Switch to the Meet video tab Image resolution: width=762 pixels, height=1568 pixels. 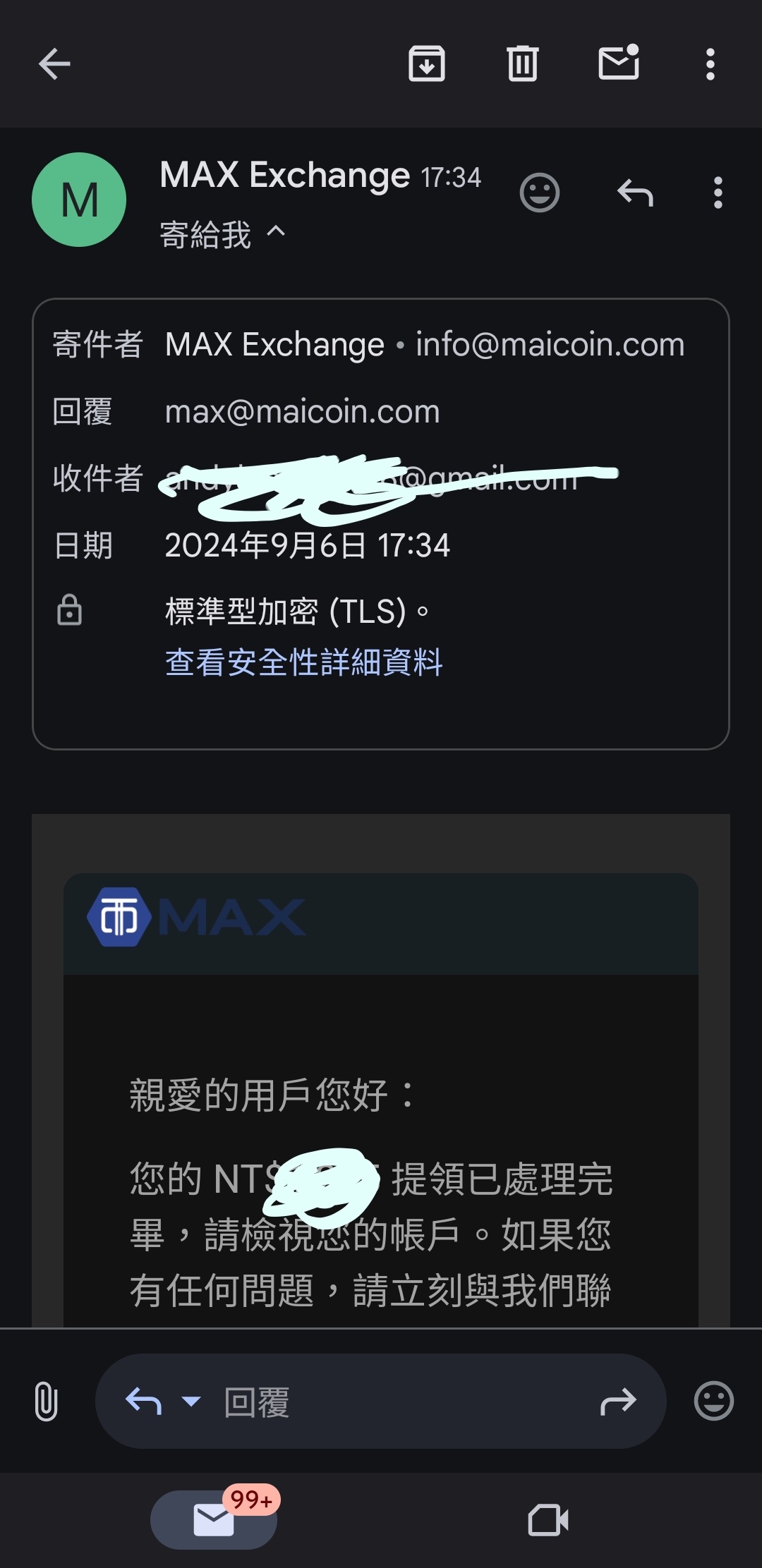pyautogui.click(x=548, y=1519)
